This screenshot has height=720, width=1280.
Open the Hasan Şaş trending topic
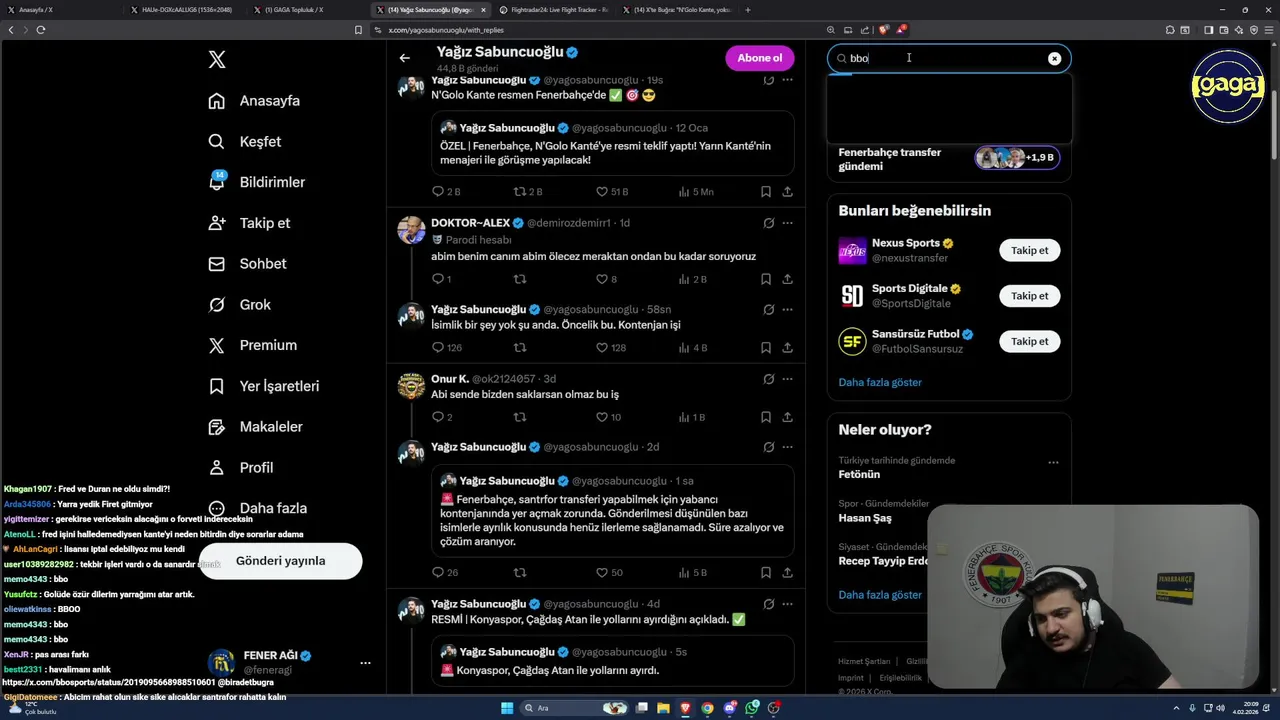[865, 518]
